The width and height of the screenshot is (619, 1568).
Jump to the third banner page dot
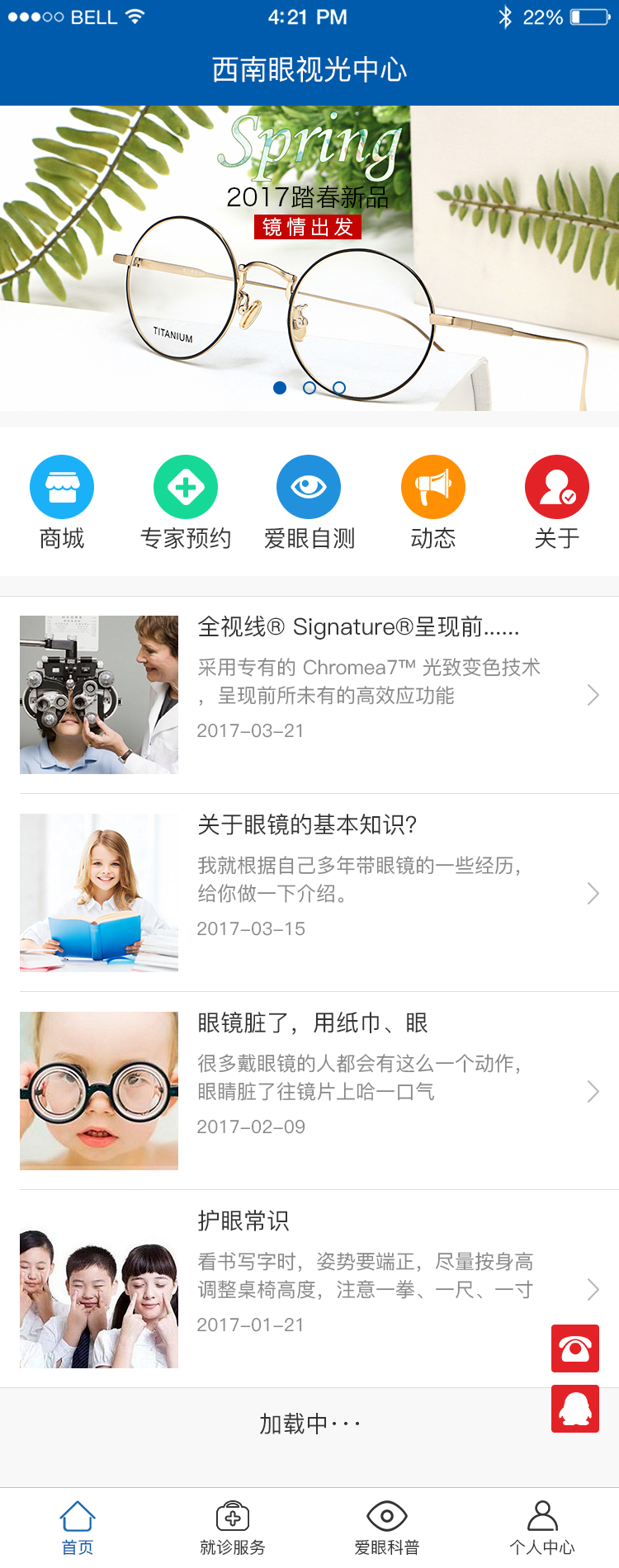click(339, 388)
